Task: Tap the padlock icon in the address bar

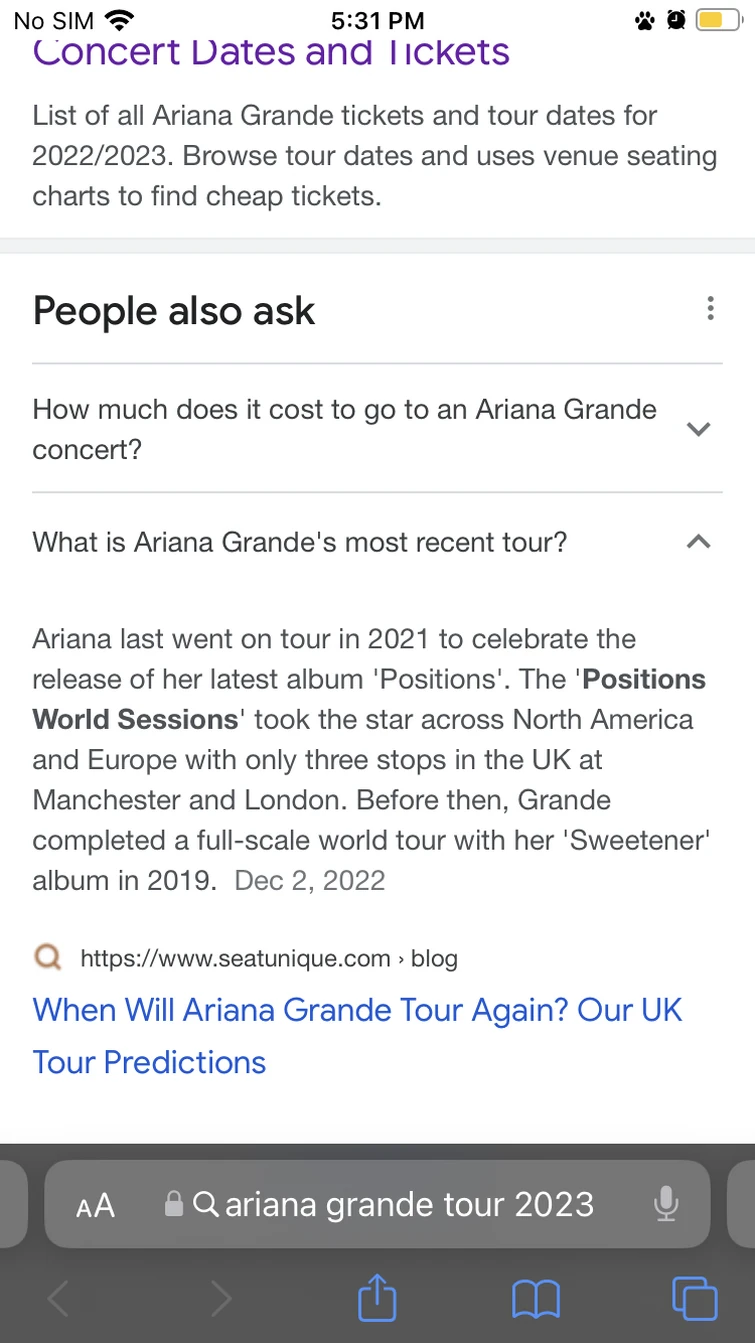Action: click(174, 1205)
